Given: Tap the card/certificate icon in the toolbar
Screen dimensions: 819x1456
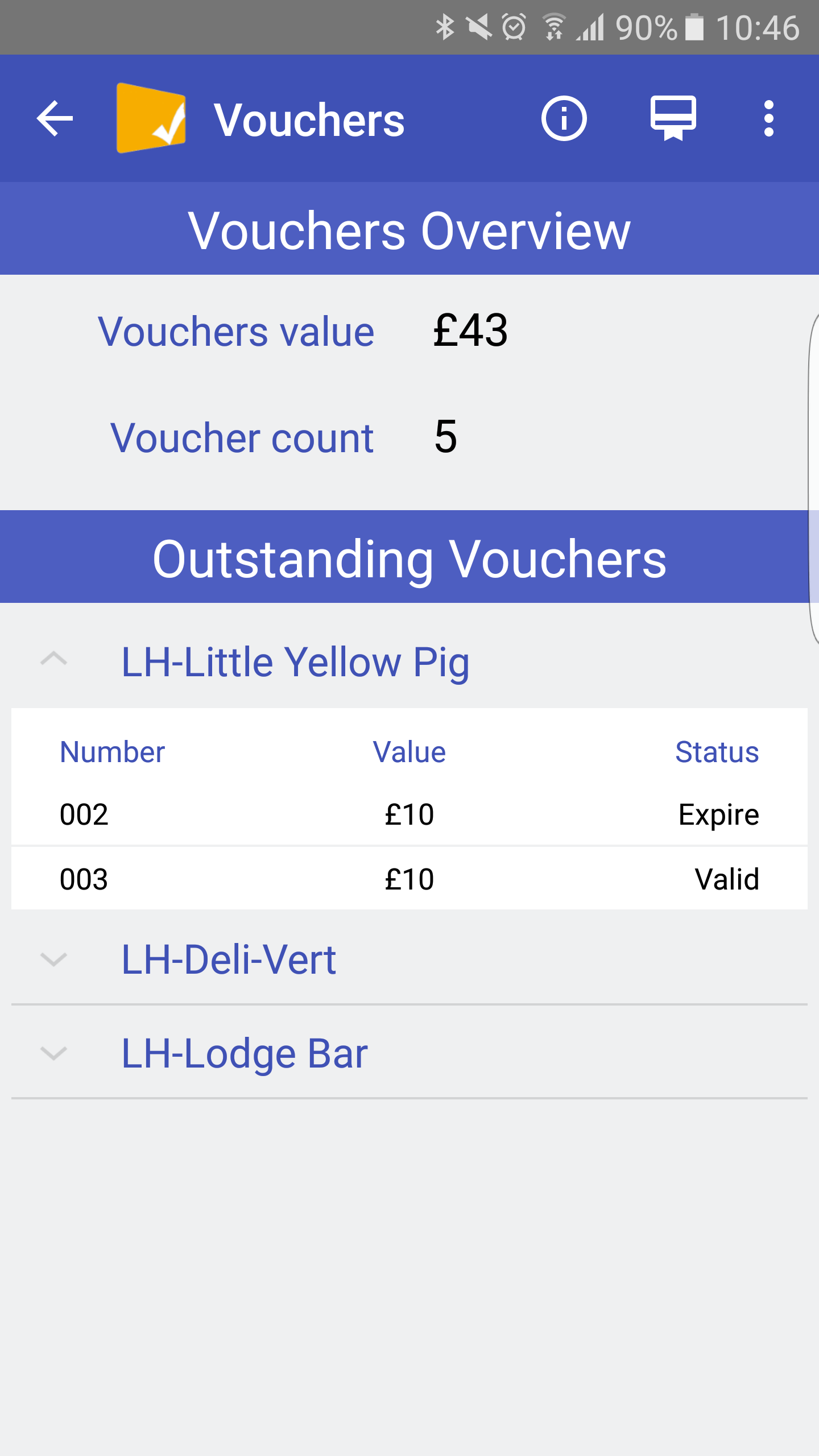Looking at the screenshot, I should (x=673, y=118).
